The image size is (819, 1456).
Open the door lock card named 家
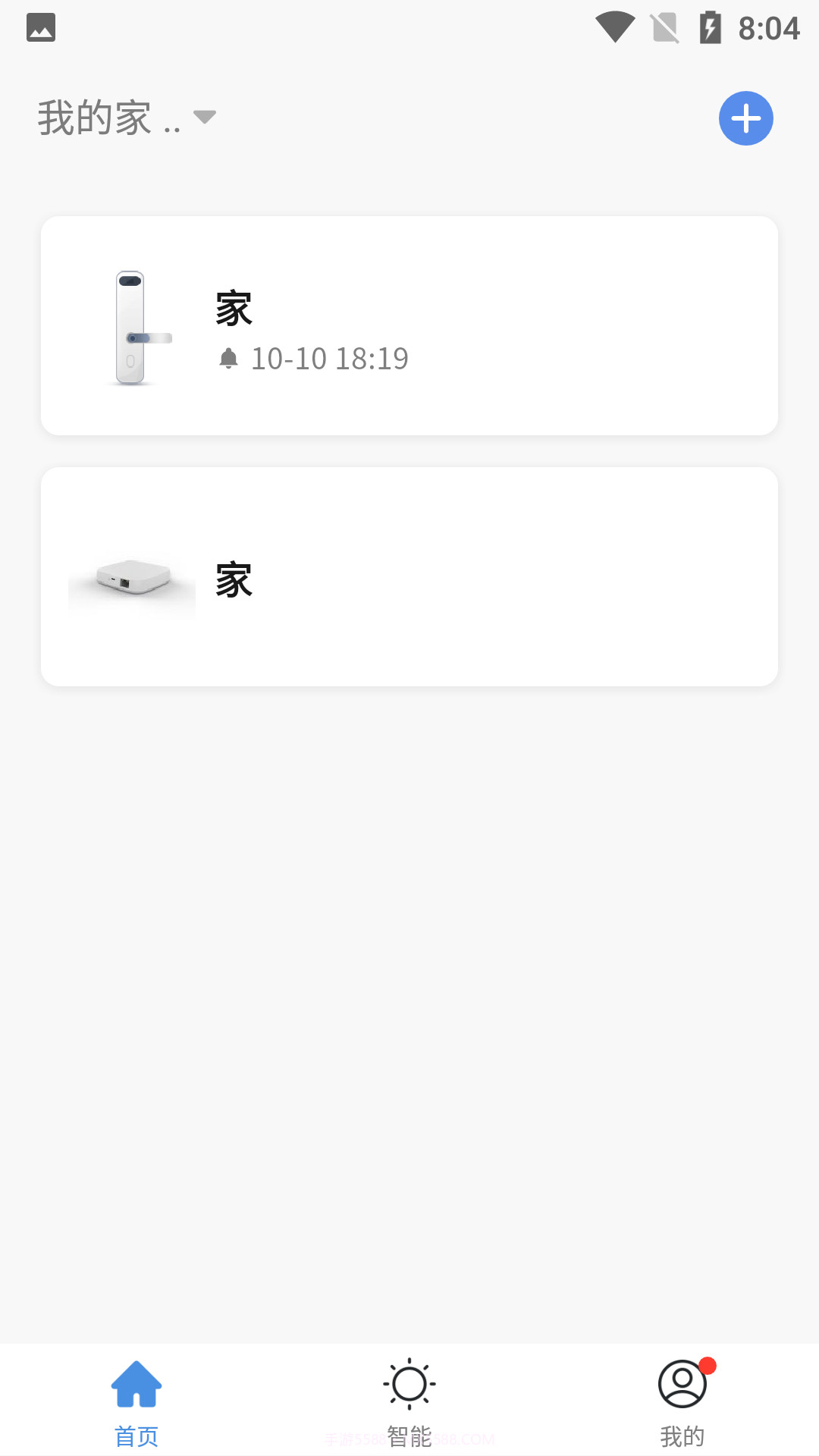point(409,326)
